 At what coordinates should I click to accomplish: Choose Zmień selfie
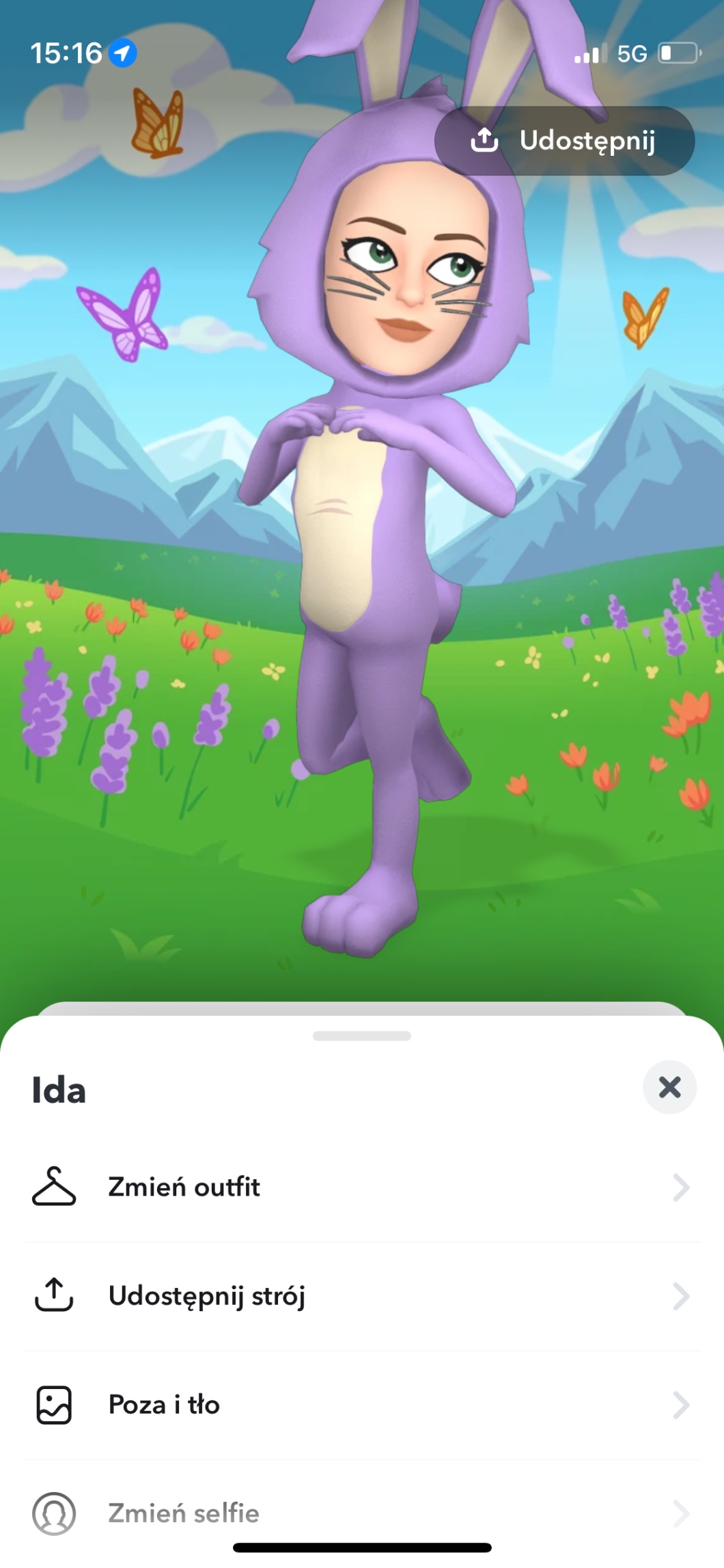(362, 1513)
